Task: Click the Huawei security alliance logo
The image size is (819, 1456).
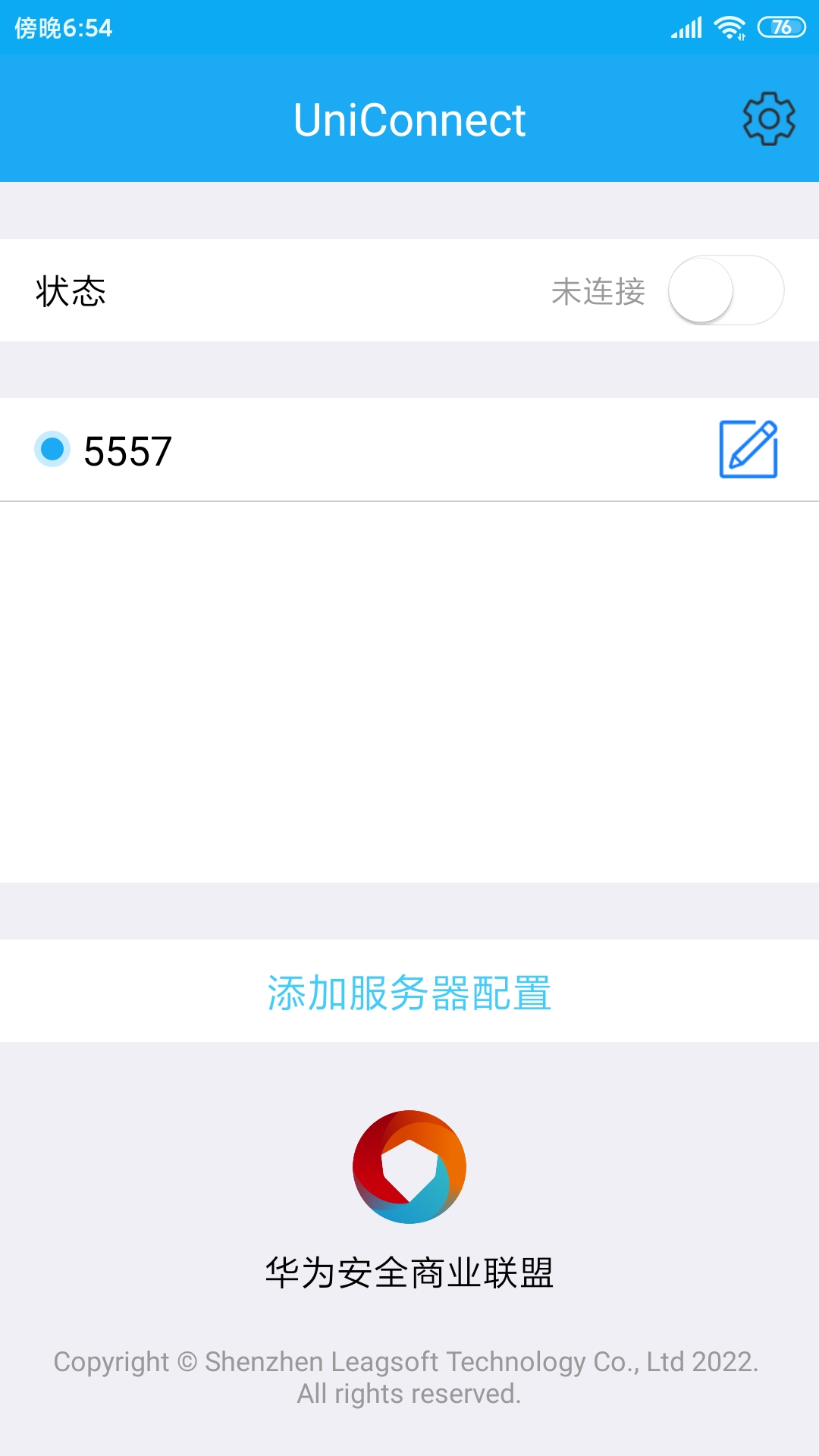Action: pos(408,1166)
